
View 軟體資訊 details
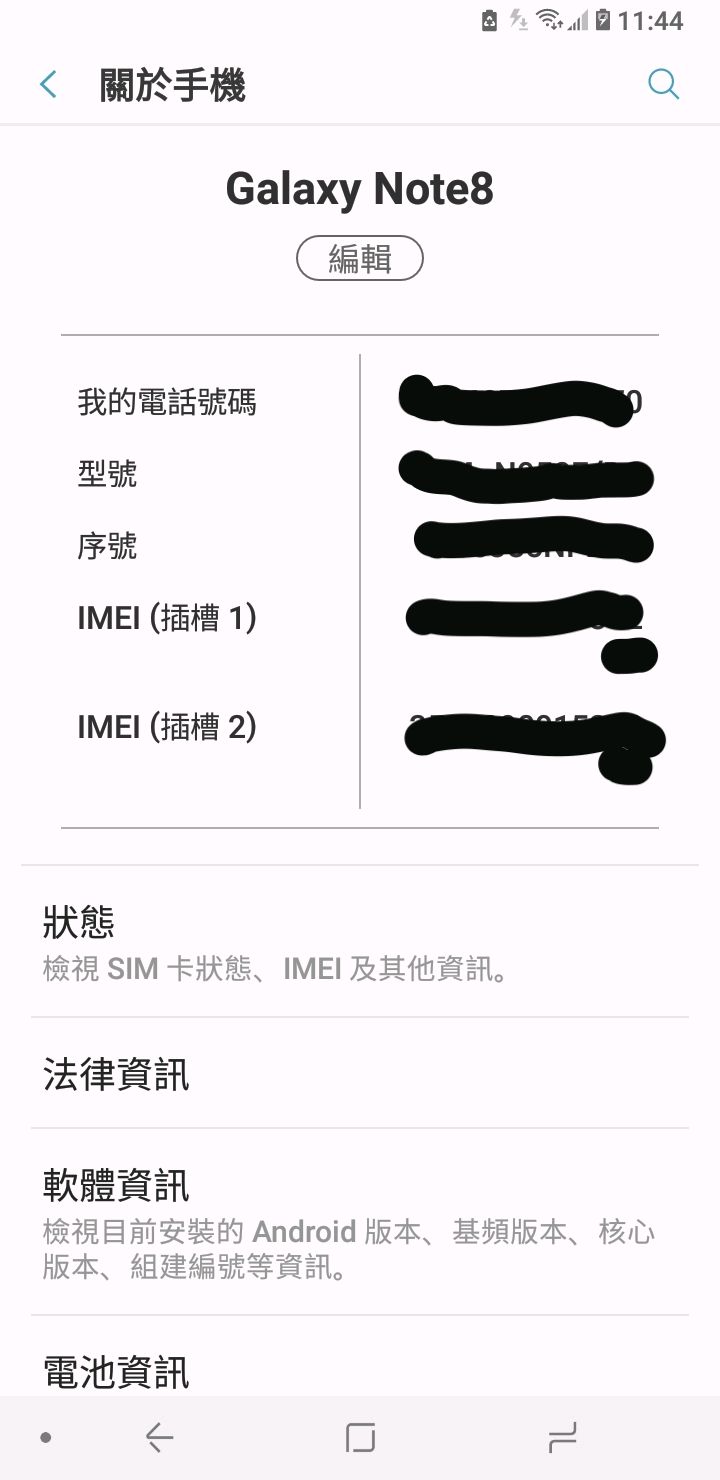point(360,1222)
